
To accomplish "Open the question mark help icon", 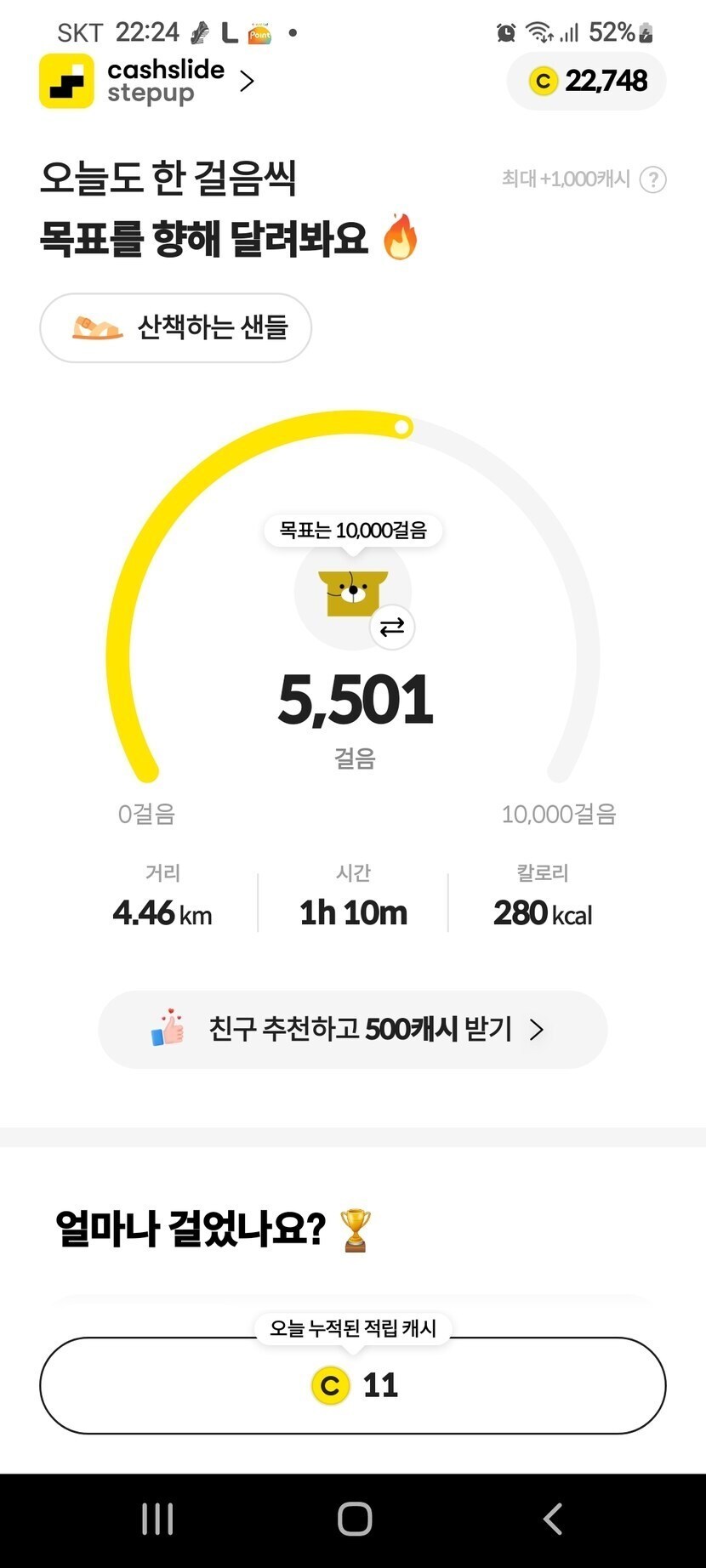I will click(652, 179).
